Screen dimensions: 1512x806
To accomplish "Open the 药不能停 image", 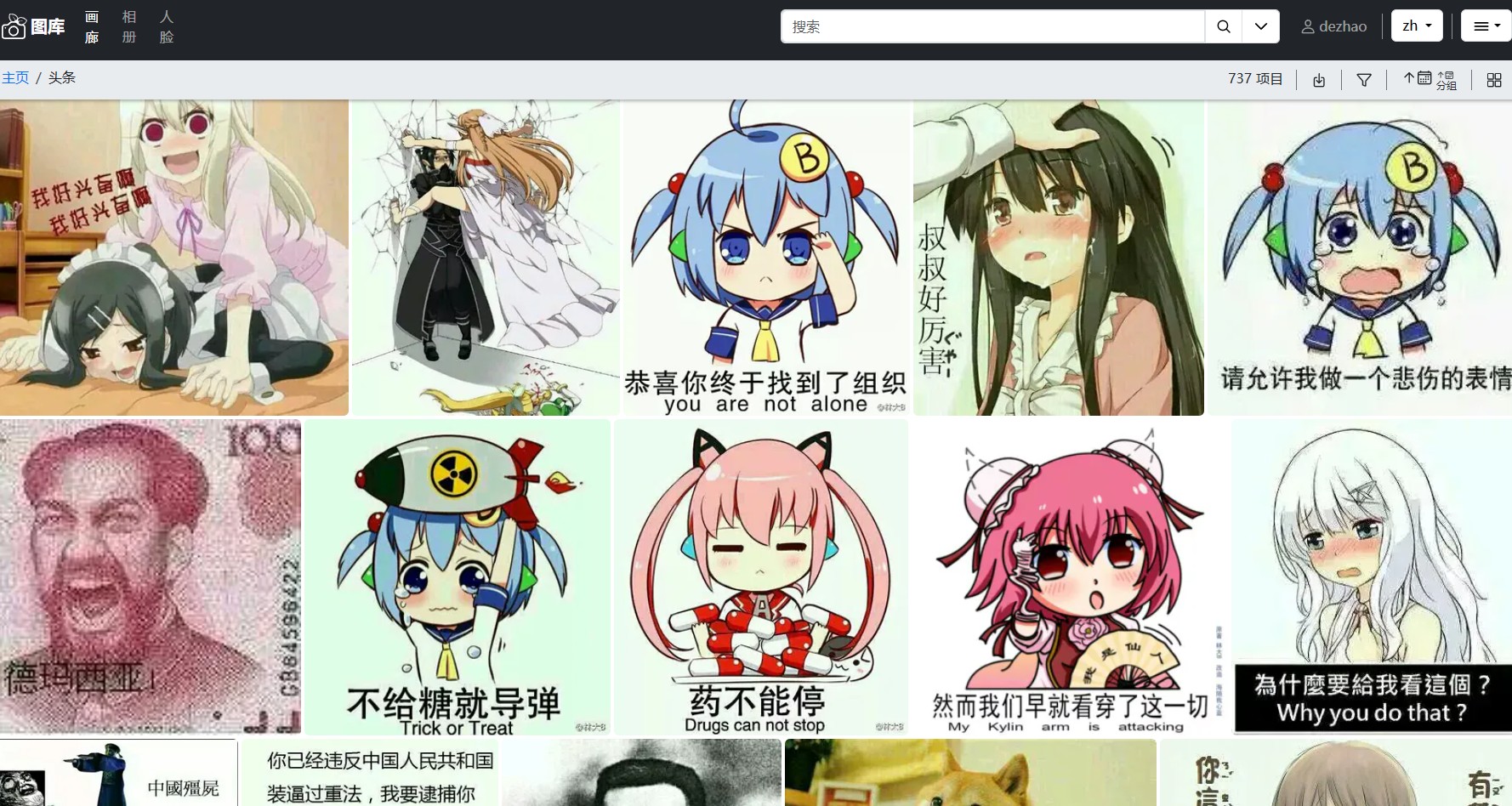I will (760, 576).
